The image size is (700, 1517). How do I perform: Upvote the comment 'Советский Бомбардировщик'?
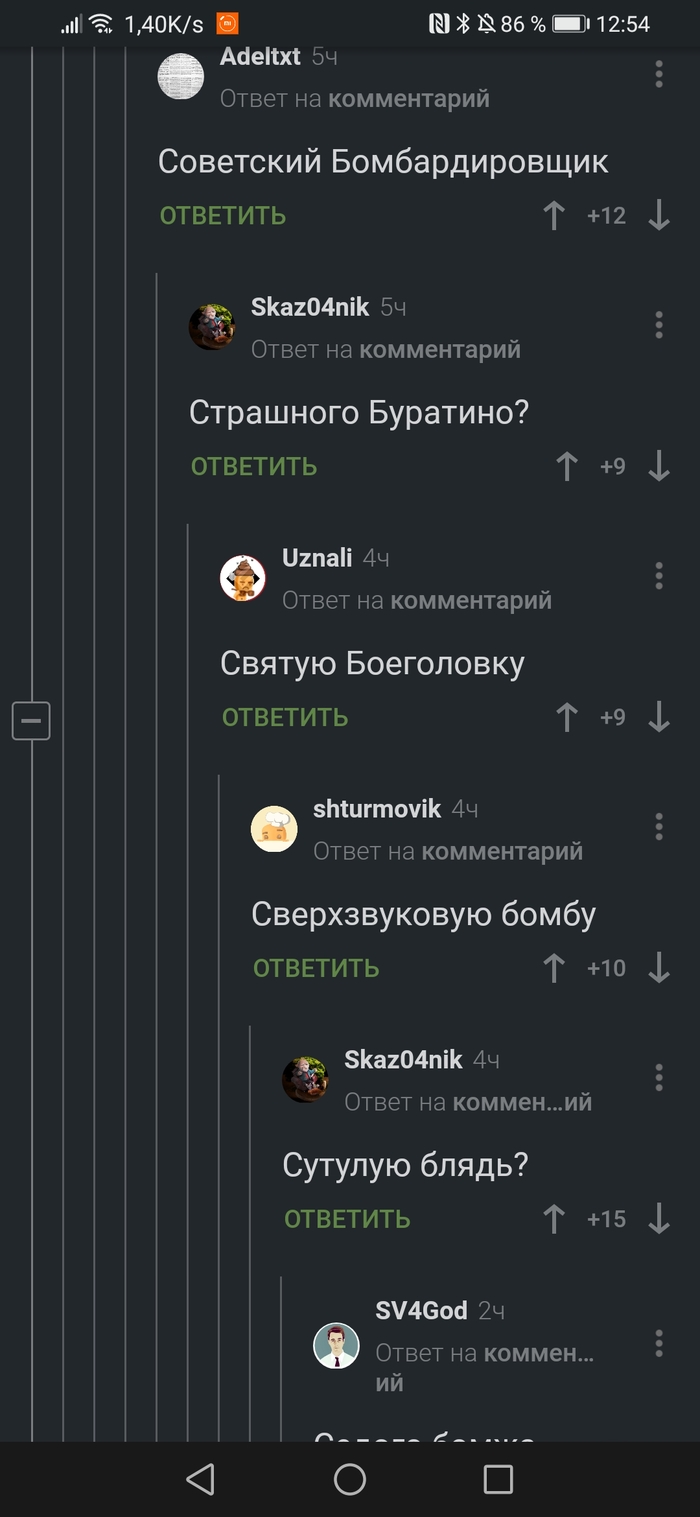click(x=554, y=216)
